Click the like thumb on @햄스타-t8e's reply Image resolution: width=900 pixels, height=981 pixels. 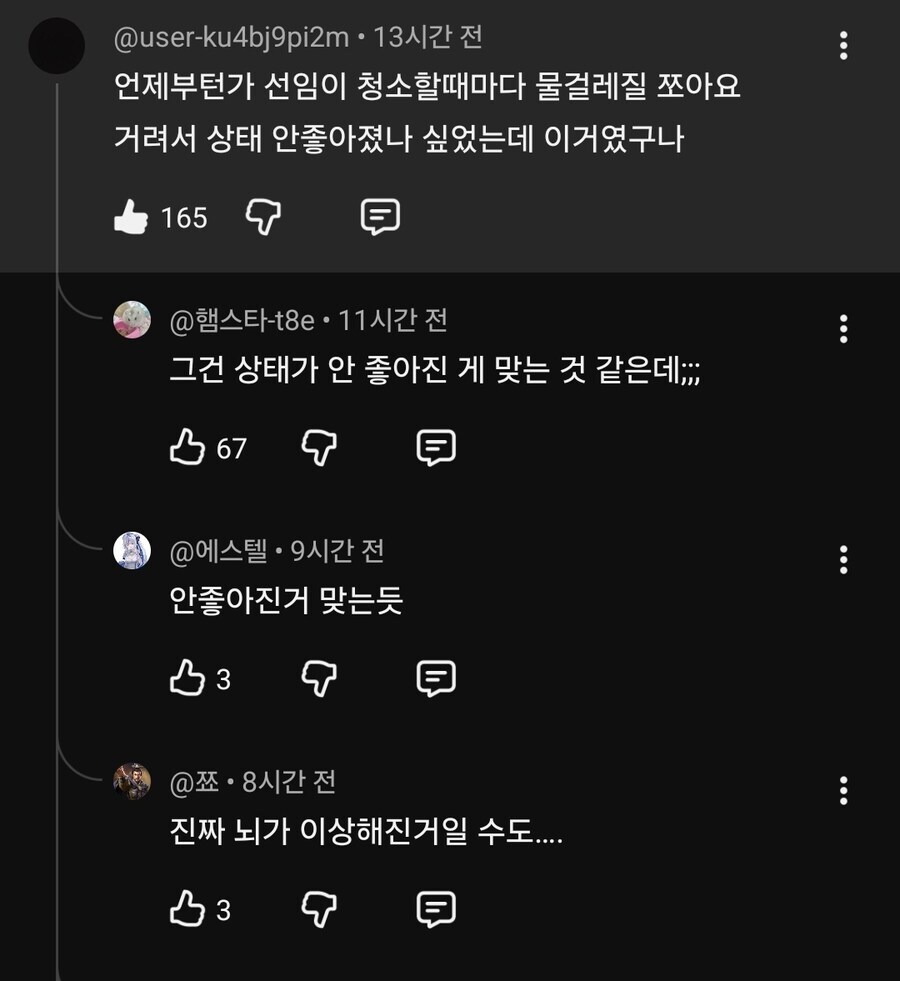185,448
